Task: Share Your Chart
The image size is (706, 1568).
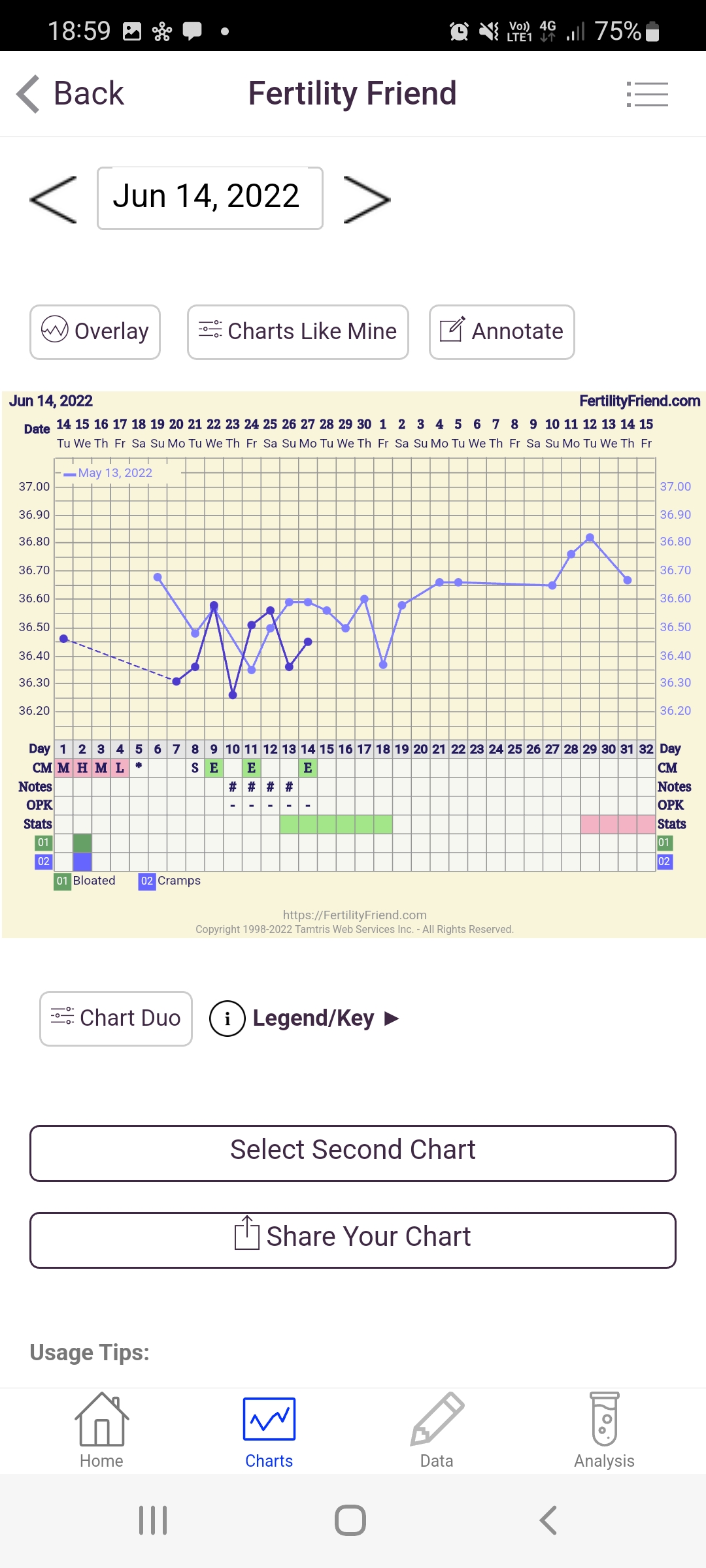Action: pos(353,1239)
